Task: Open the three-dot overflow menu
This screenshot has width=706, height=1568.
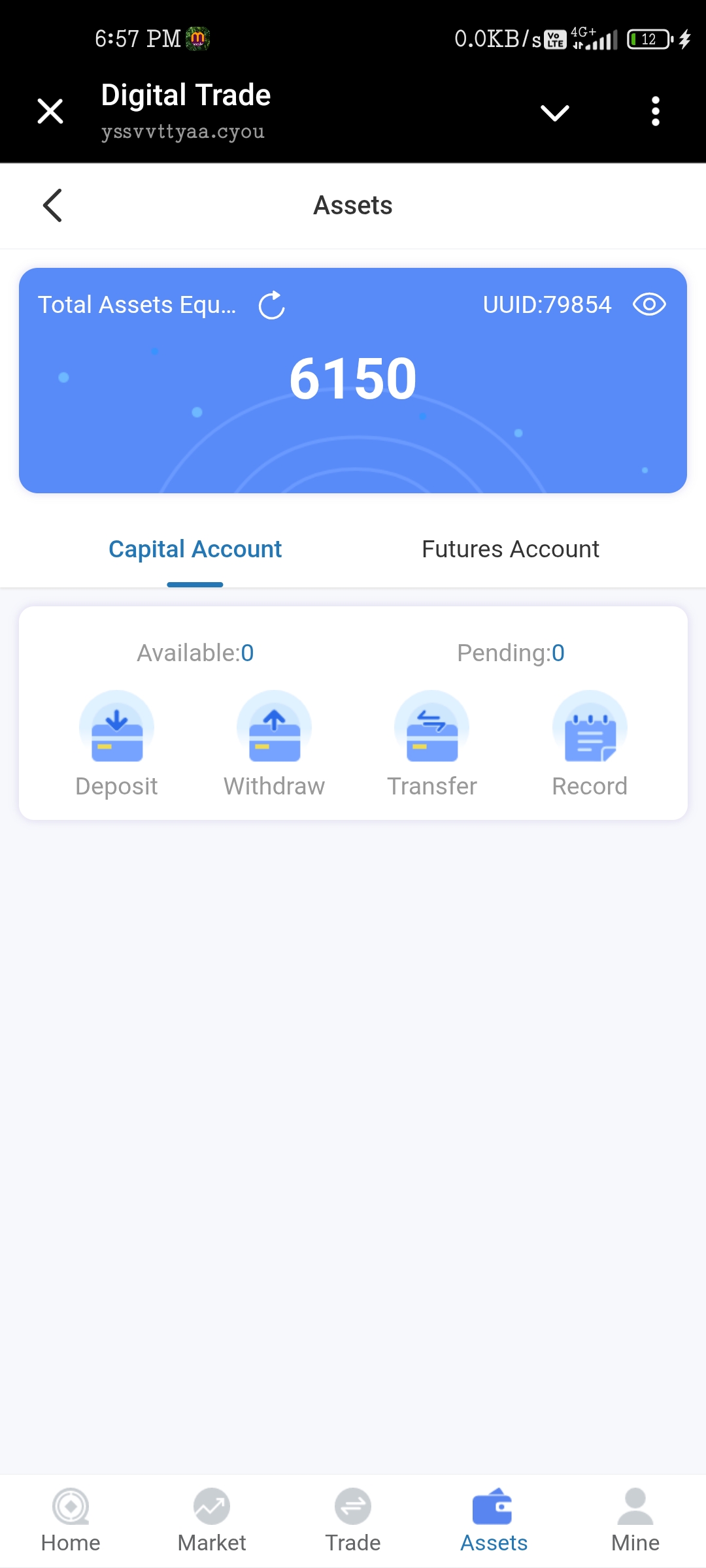Action: click(655, 112)
